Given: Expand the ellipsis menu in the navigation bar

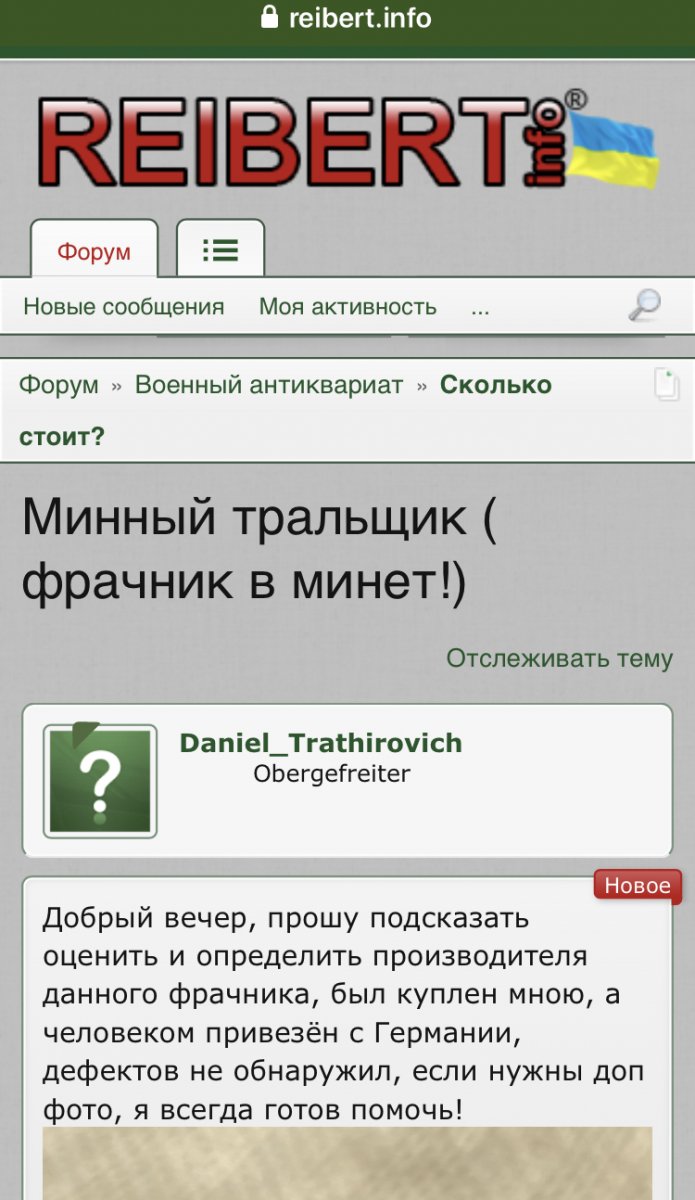Looking at the screenshot, I should (x=480, y=307).
